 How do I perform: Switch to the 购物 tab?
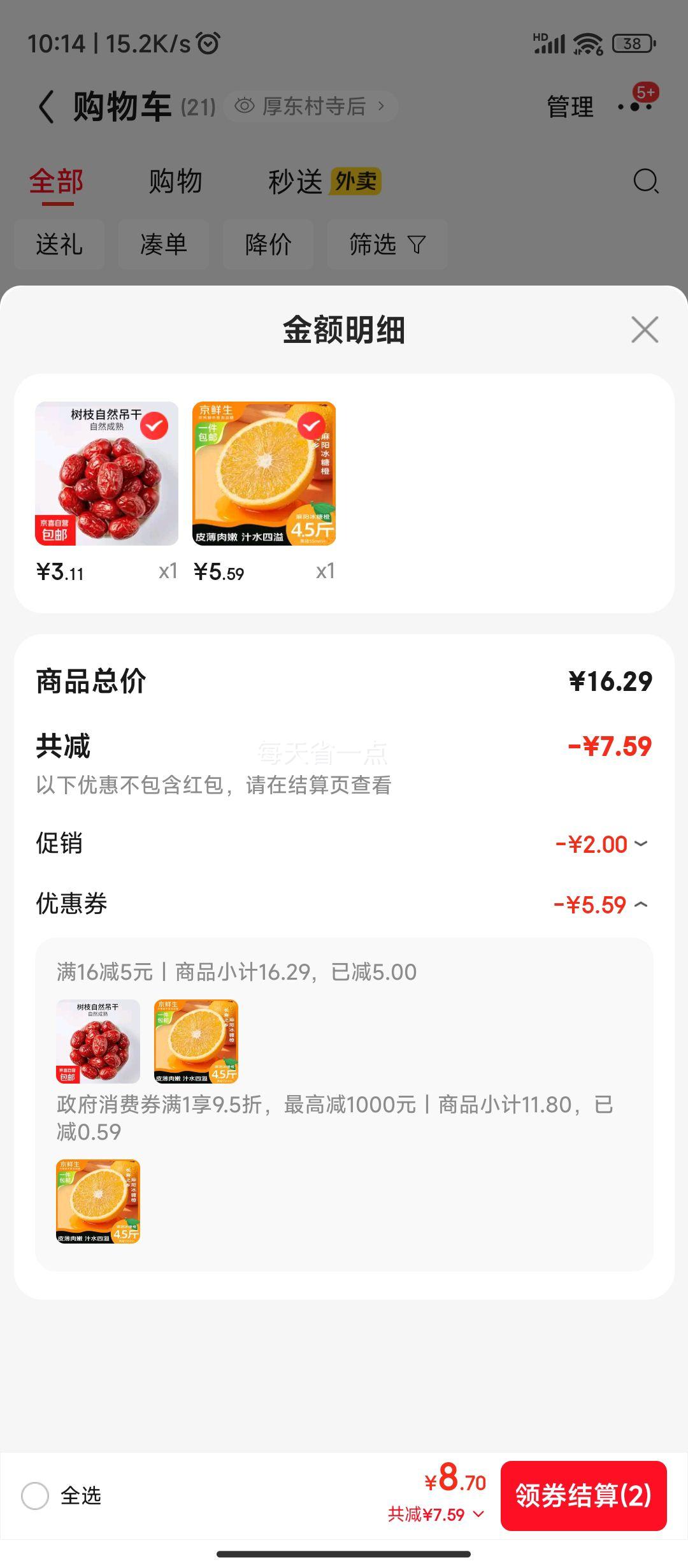175,182
